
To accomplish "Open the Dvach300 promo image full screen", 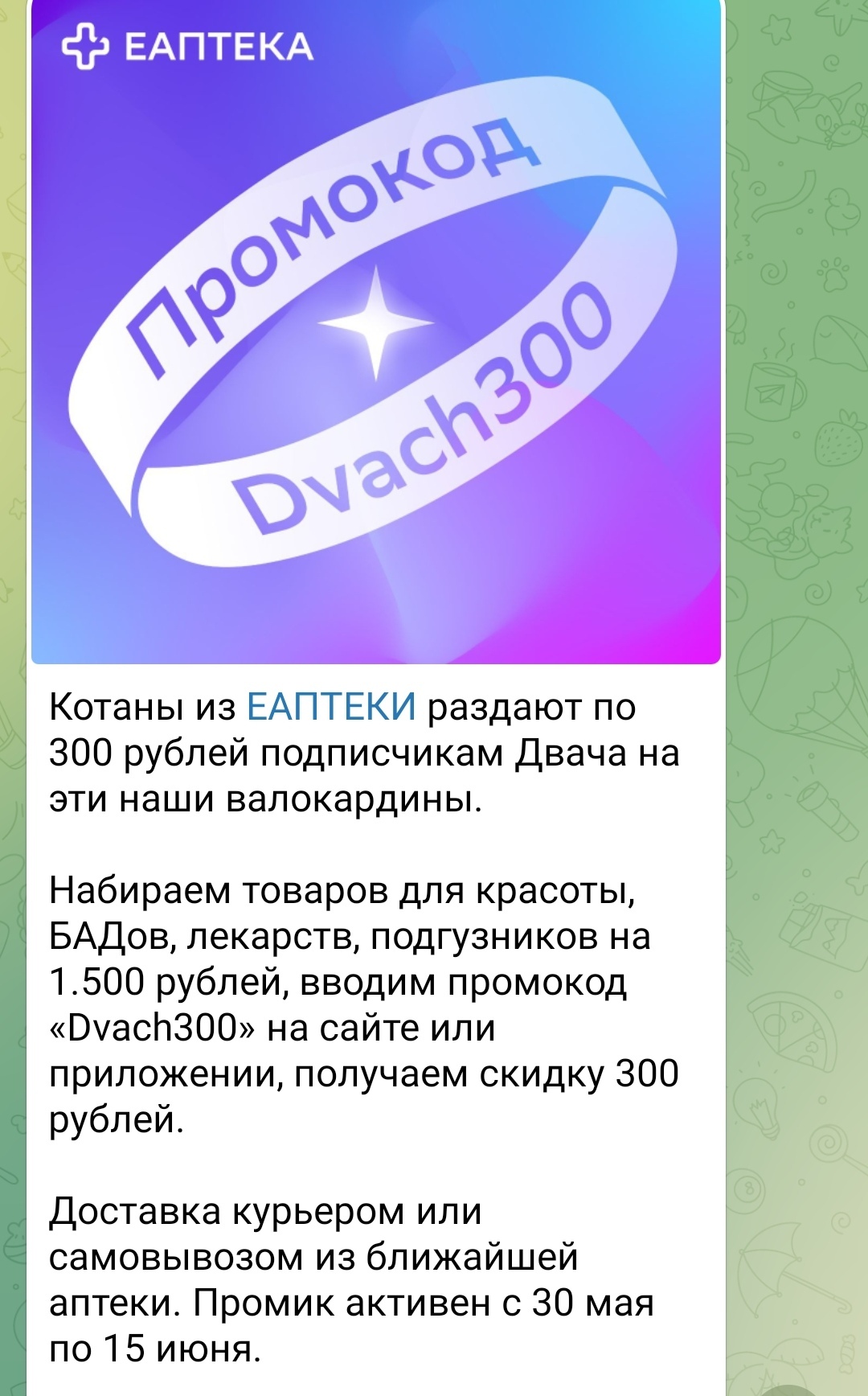I will pyautogui.click(x=375, y=330).
